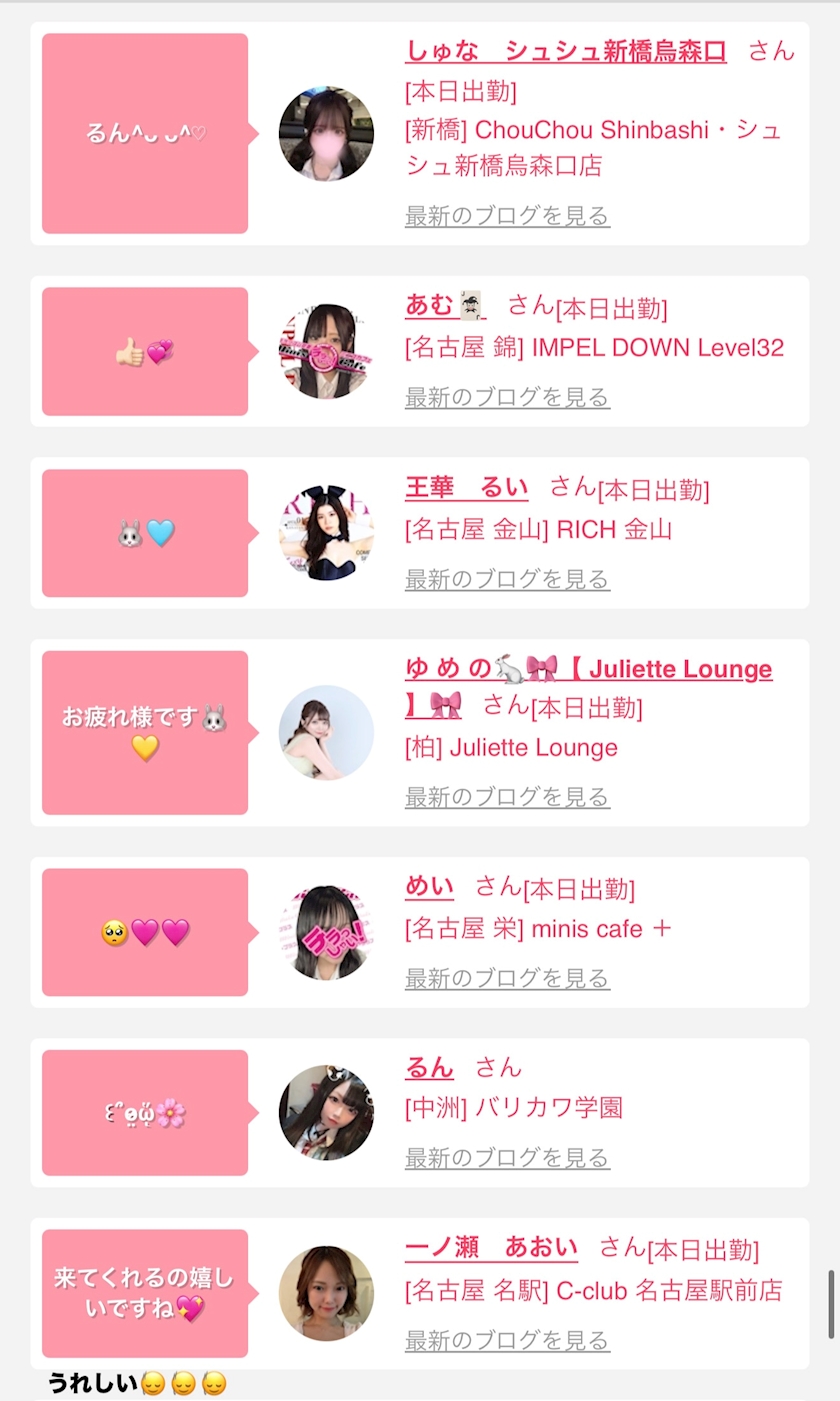Viewport: 840px width, 1401px height.
Task: Open 王華 るい profile link
Action: pos(466,488)
